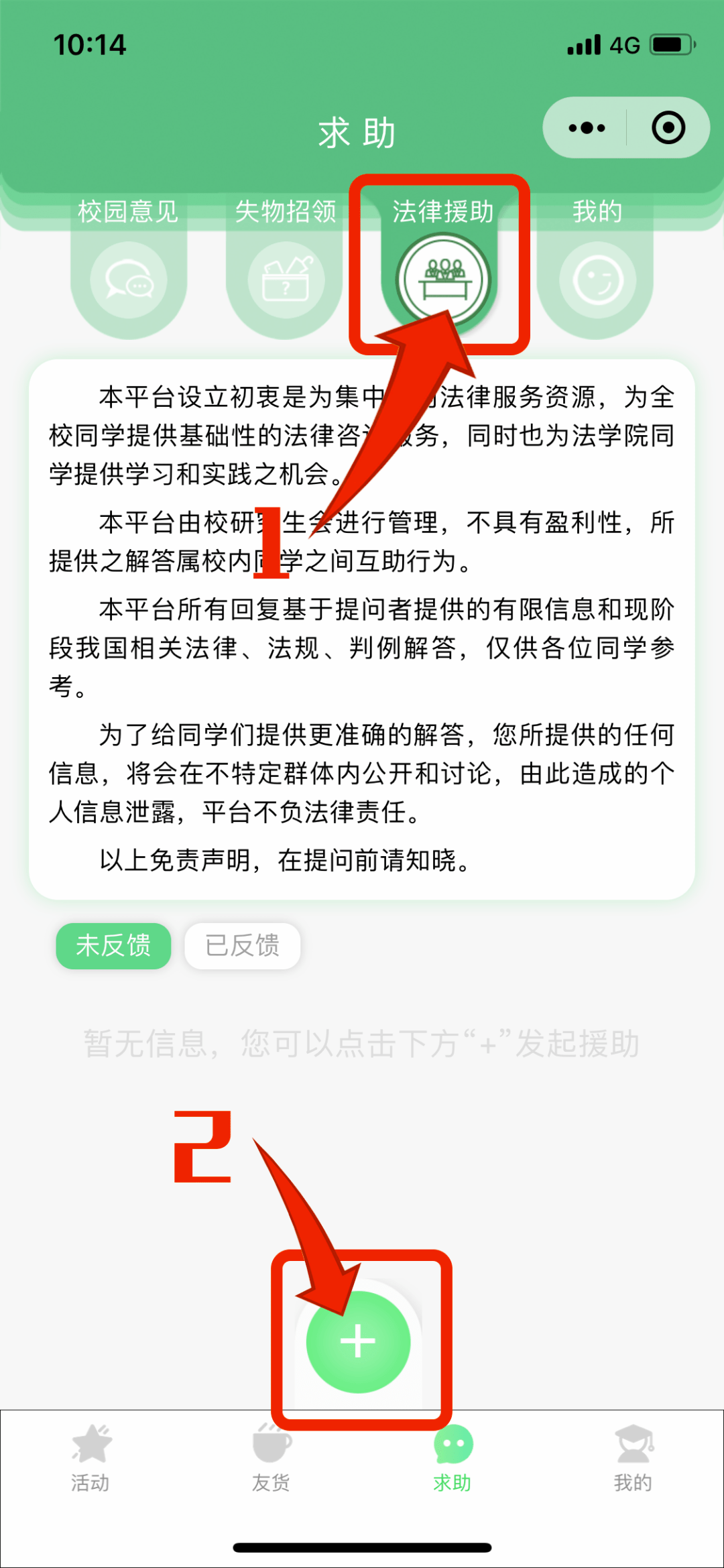Show the 未反馈 requests
This screenshot has height=1568, width=724.
pyautogui.click(x=113, y=945)
